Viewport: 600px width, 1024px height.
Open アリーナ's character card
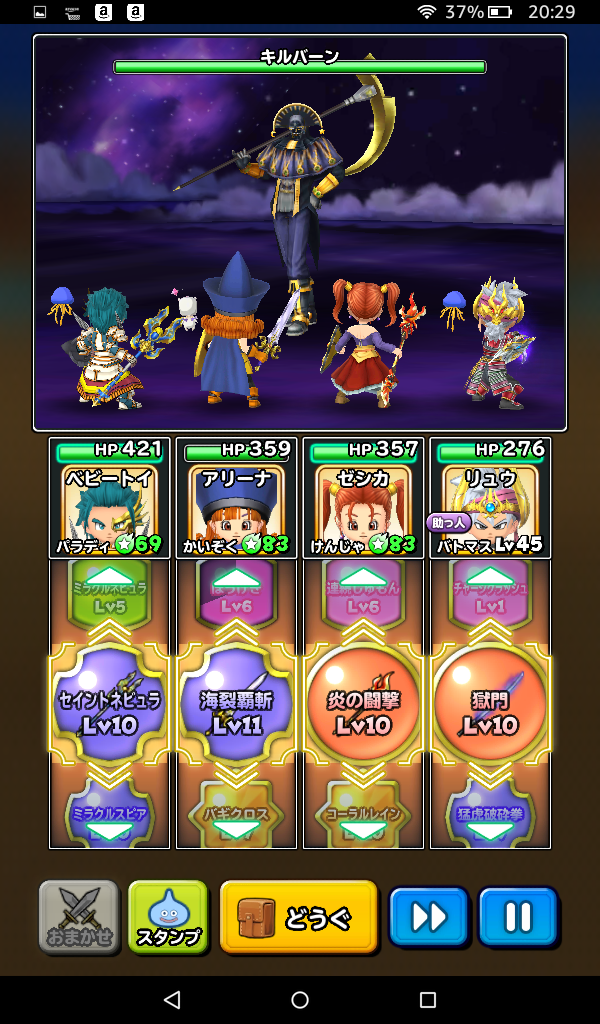[236, 498]
